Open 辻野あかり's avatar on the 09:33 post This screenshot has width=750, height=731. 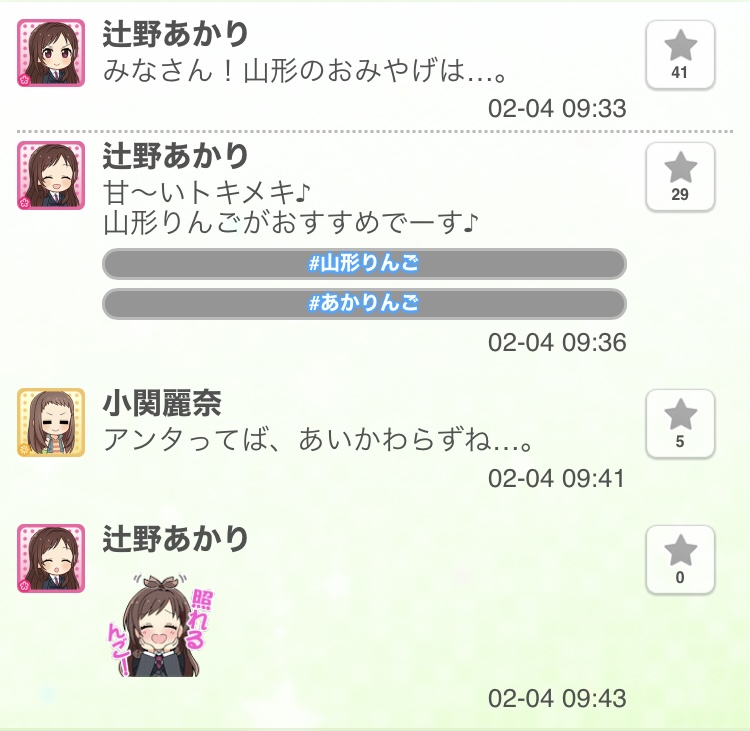tap(51, 54)
